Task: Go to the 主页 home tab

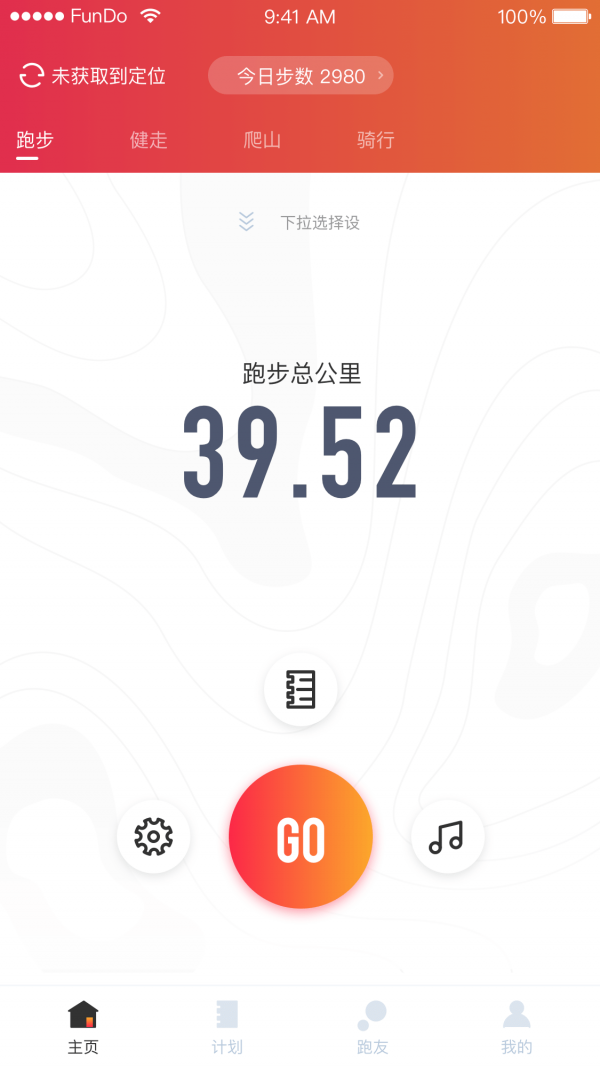Action: pos(83,1027)
